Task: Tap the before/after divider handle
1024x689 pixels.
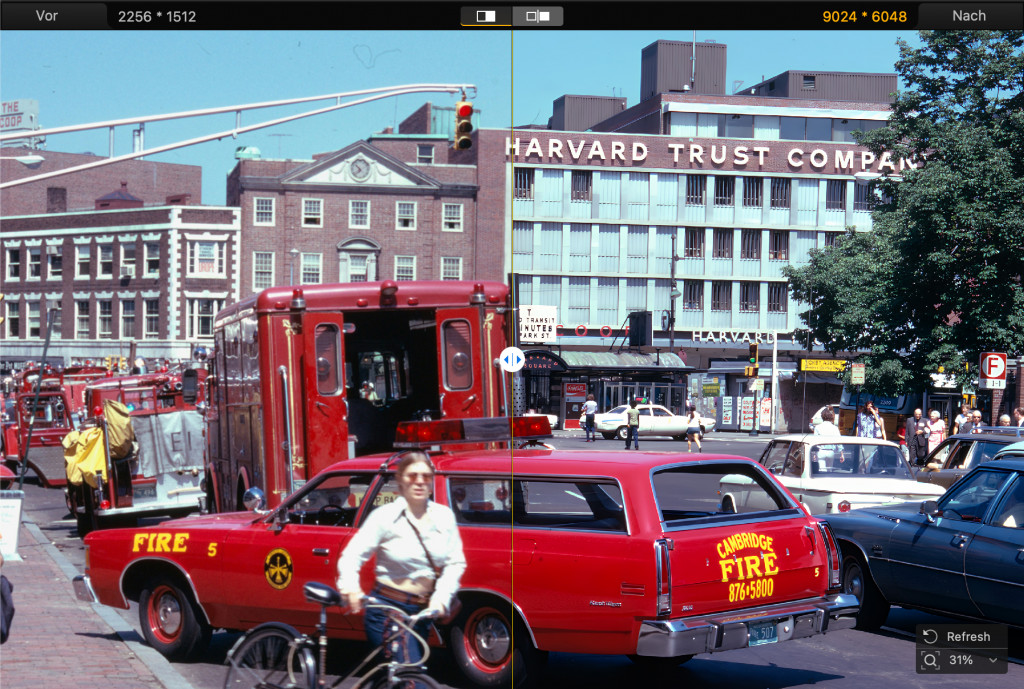Action: tap(512, 359)
